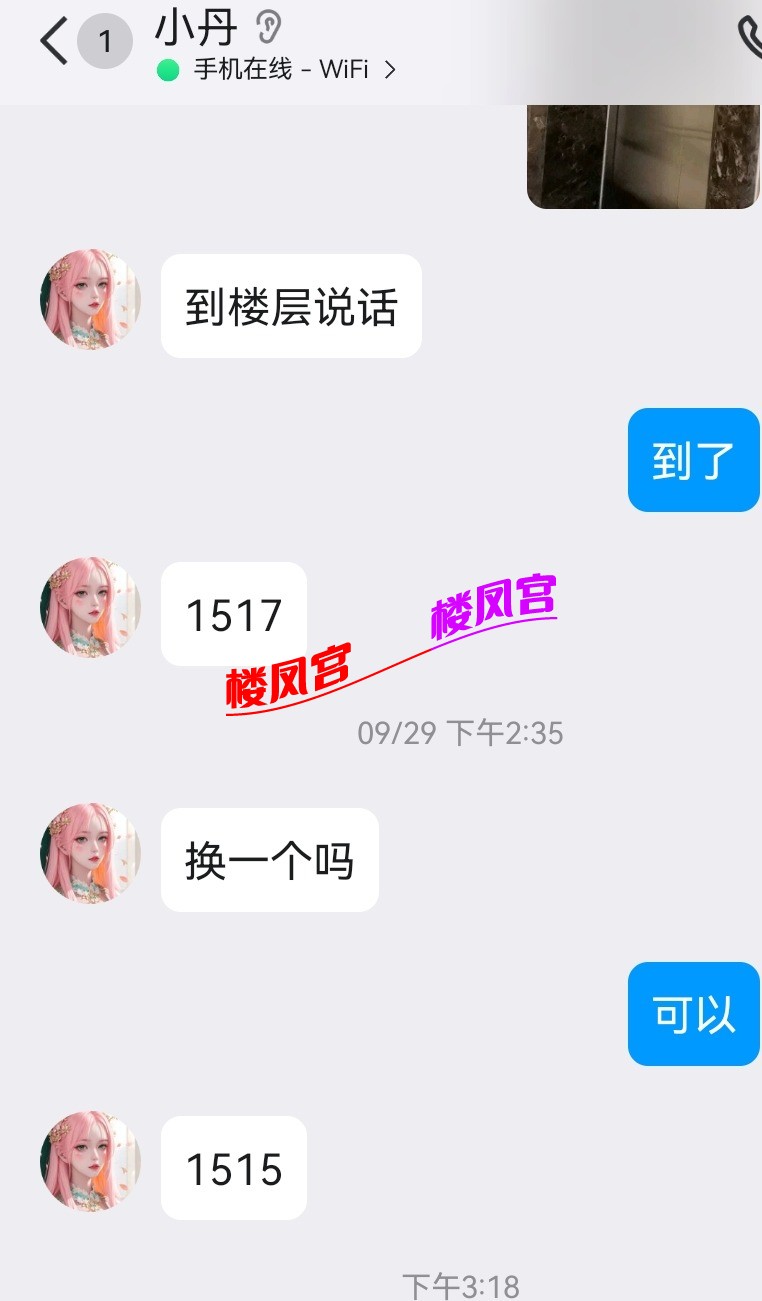Viewport: 762px width, 1301px height.
Task: Open details via the arrow after WiFi
Action: click(392, 70)
